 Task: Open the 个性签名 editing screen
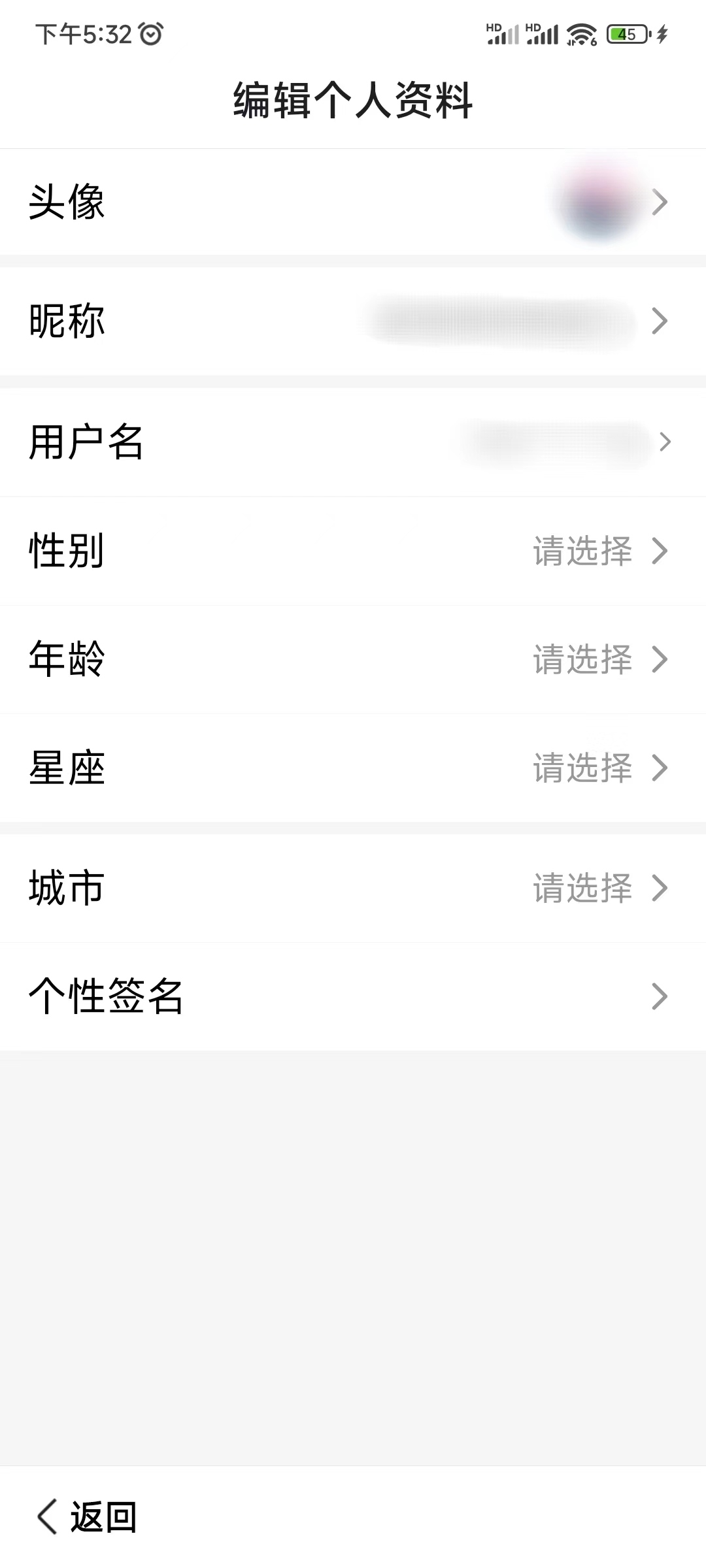pyautogui.click(x=353, y=996)
